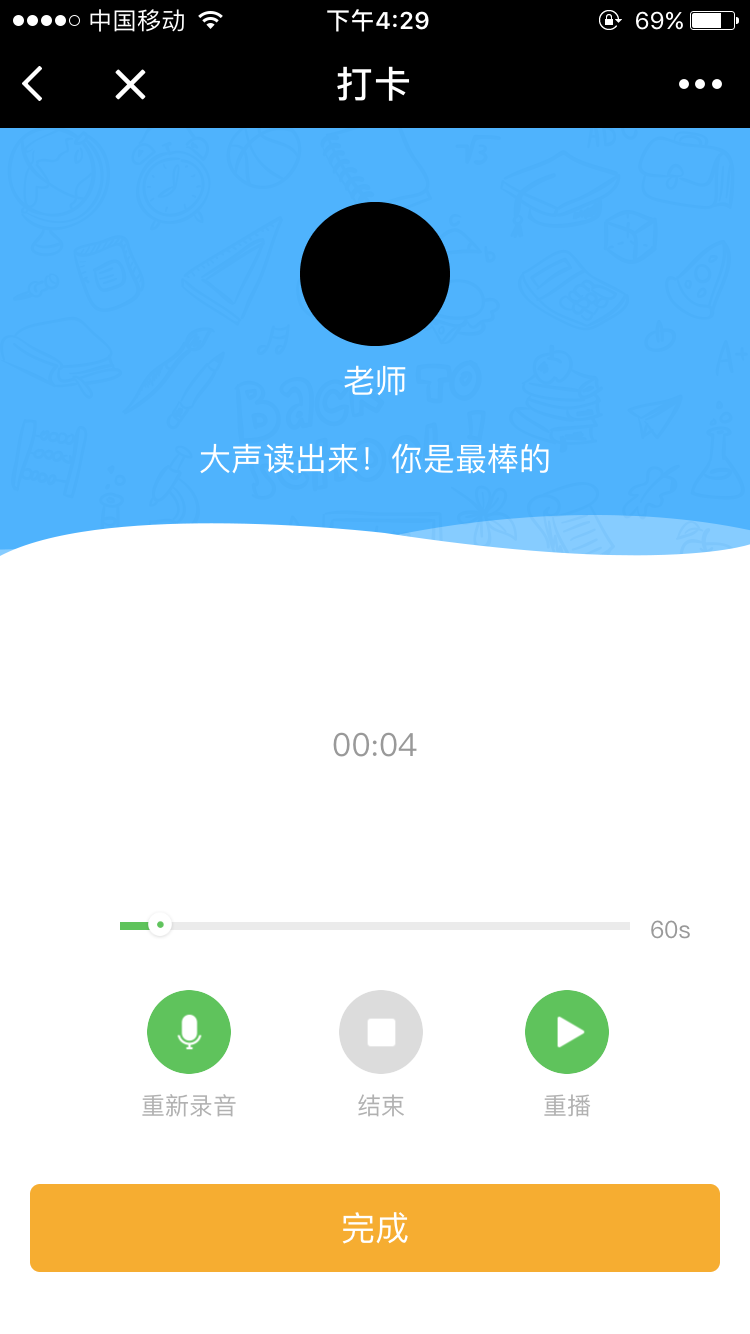Go back using the top-left arrow
This screenshot has width=750, height=1334.
coord(33,84)
